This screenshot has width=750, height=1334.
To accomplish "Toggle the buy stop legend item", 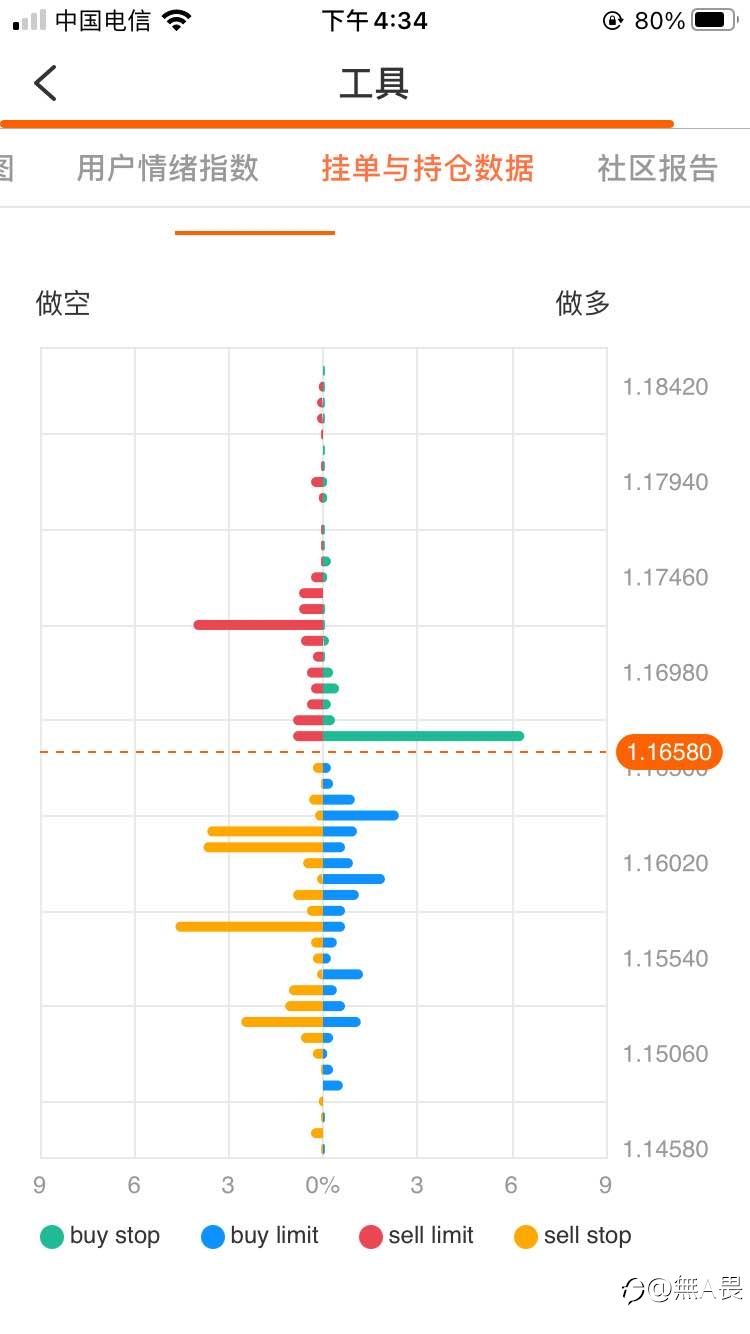I will coord(100,1236).
